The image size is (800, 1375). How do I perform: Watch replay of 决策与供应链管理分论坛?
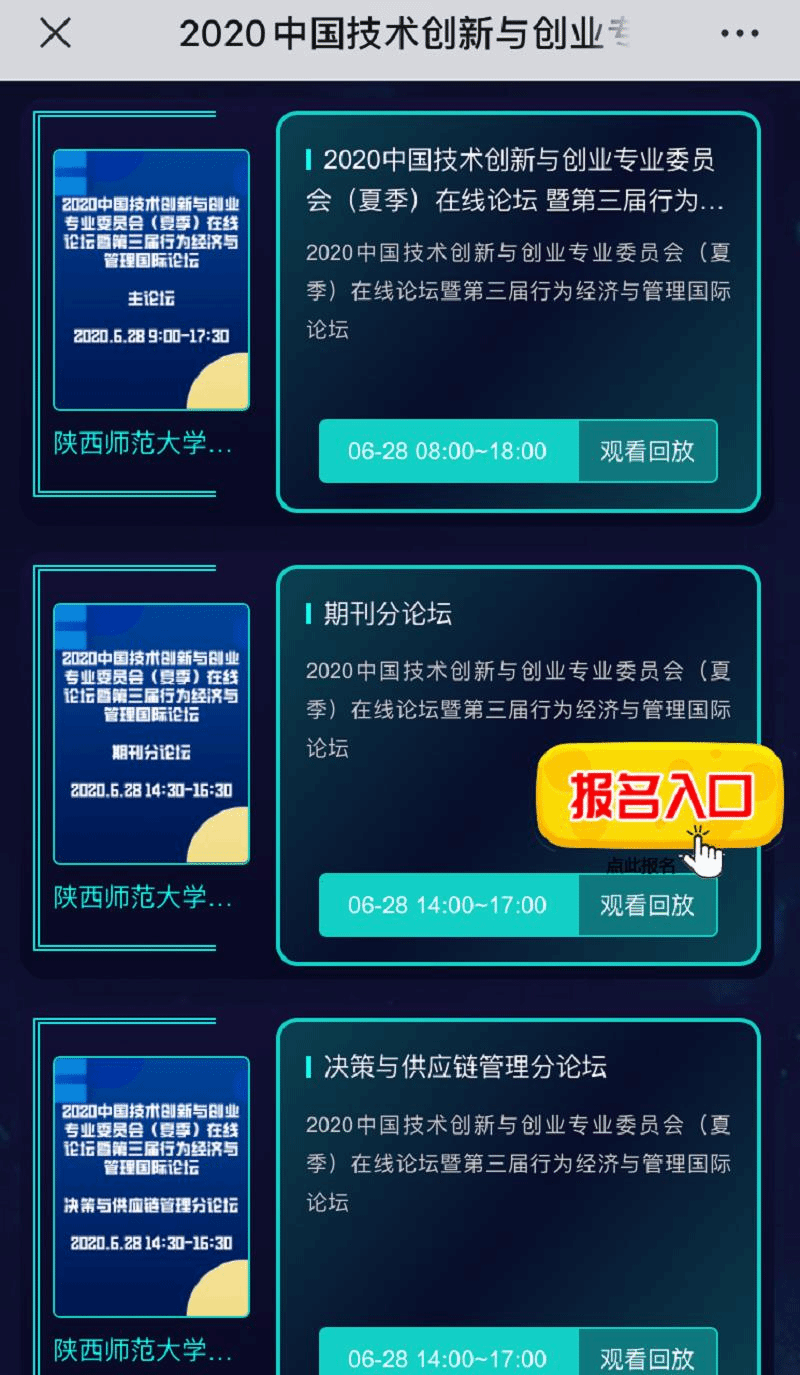click(647, 1357)
